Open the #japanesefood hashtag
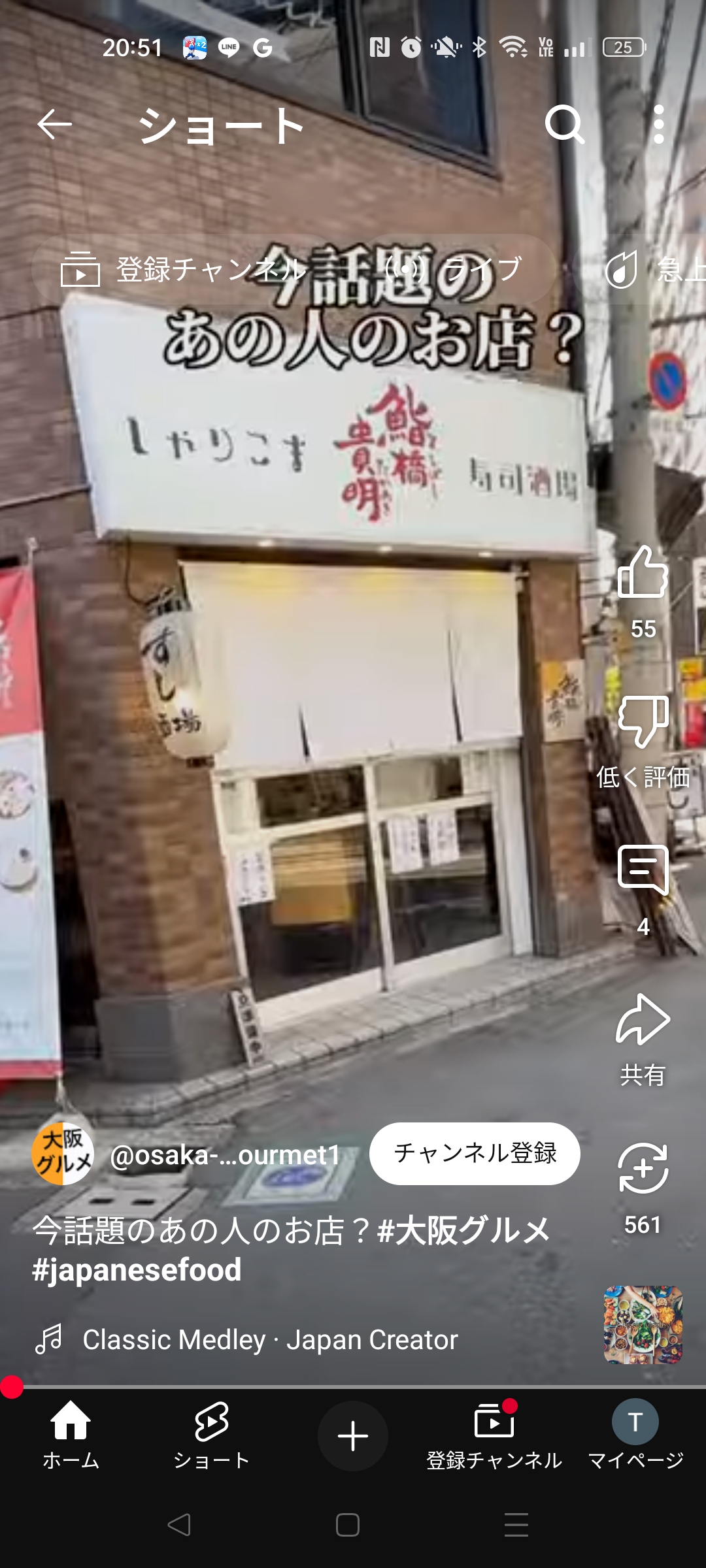Screen dimensions: 706x1568 (x=137, y=1270)
